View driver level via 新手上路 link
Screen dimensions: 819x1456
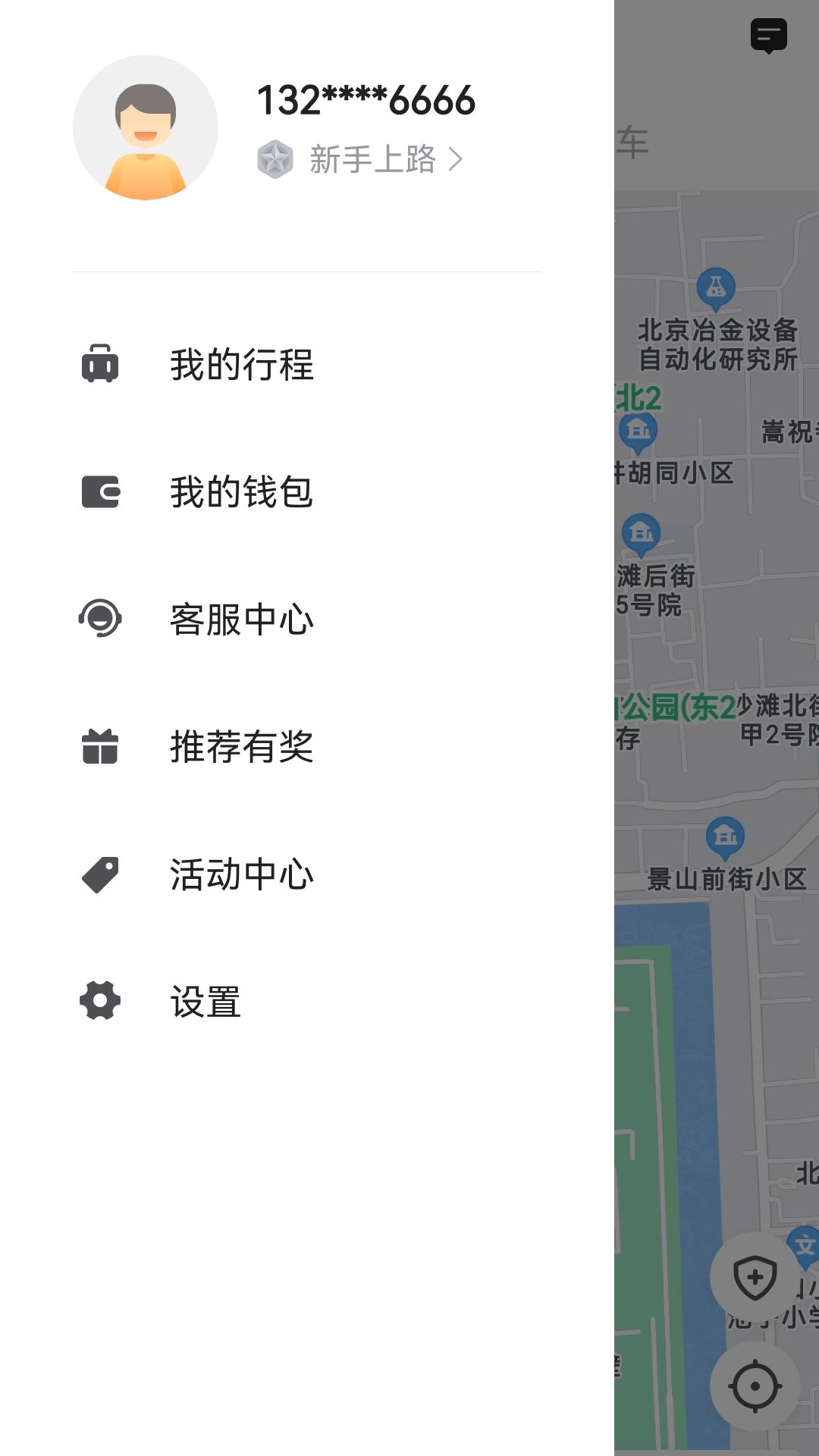pos(372,157)
